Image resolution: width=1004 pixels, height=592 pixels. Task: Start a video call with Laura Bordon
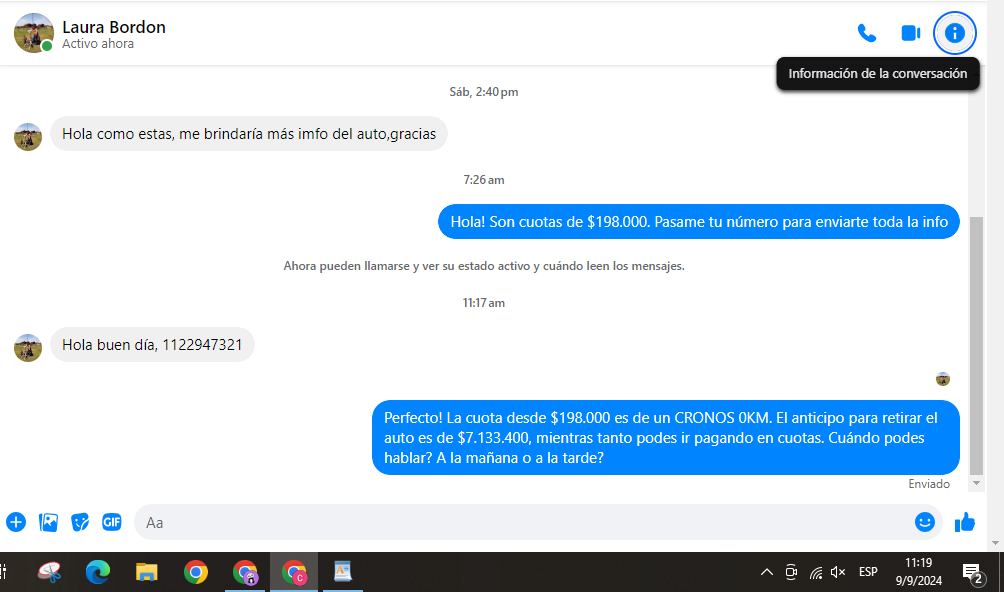pyautogui.click(x=910, y=33)
